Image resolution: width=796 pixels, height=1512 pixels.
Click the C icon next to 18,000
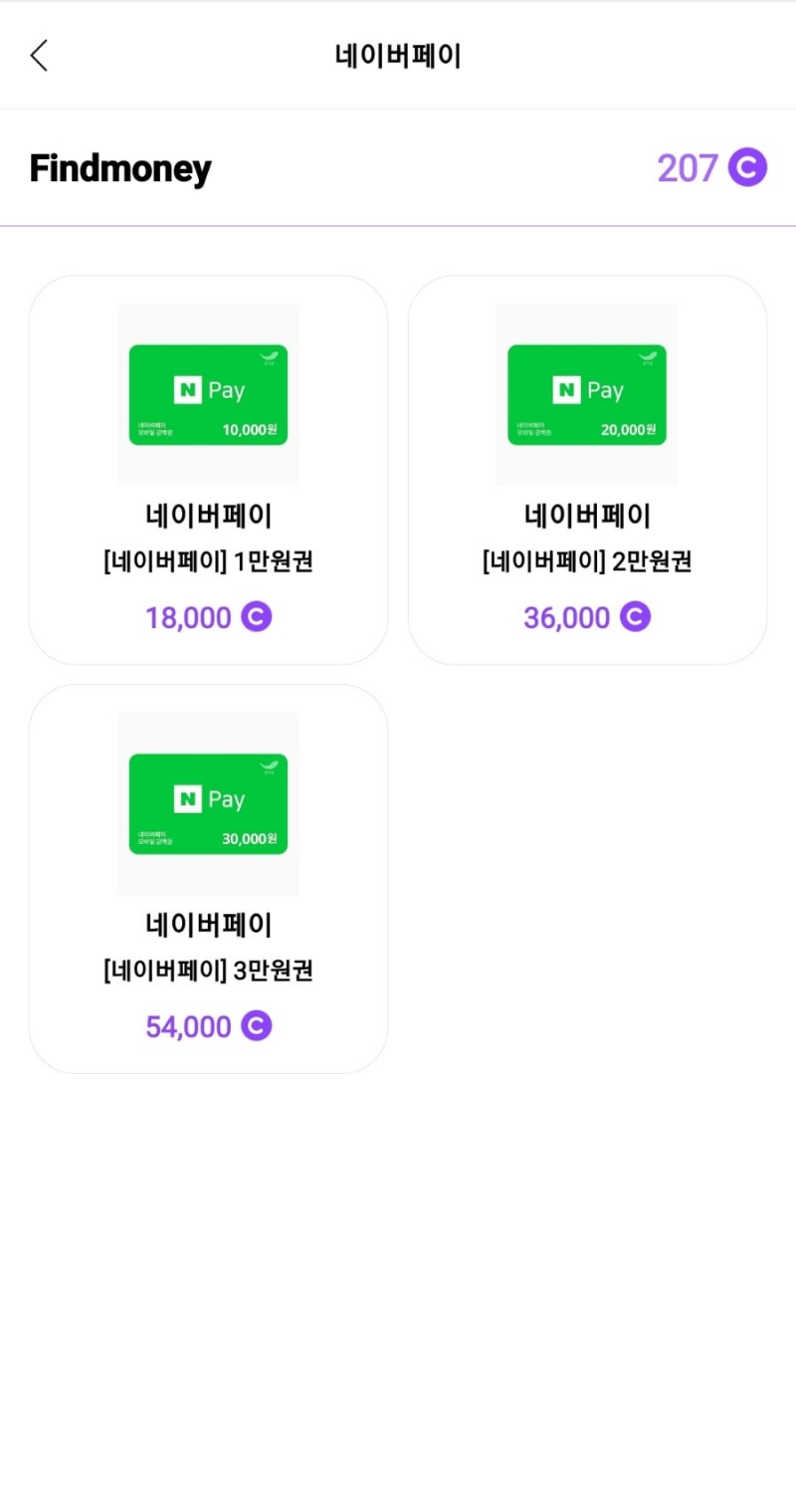tap(257, 617)
